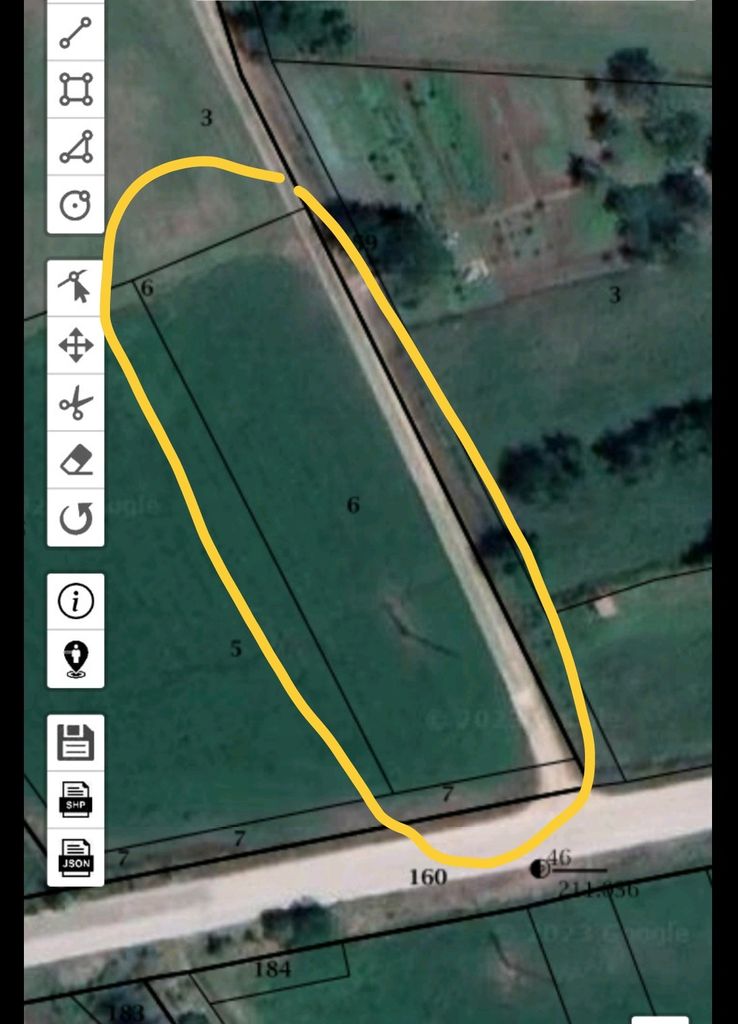Image resolution: width=738 pixels, height=1024 pixels.
Task: Open the info tool
Action: coord(76,601)
